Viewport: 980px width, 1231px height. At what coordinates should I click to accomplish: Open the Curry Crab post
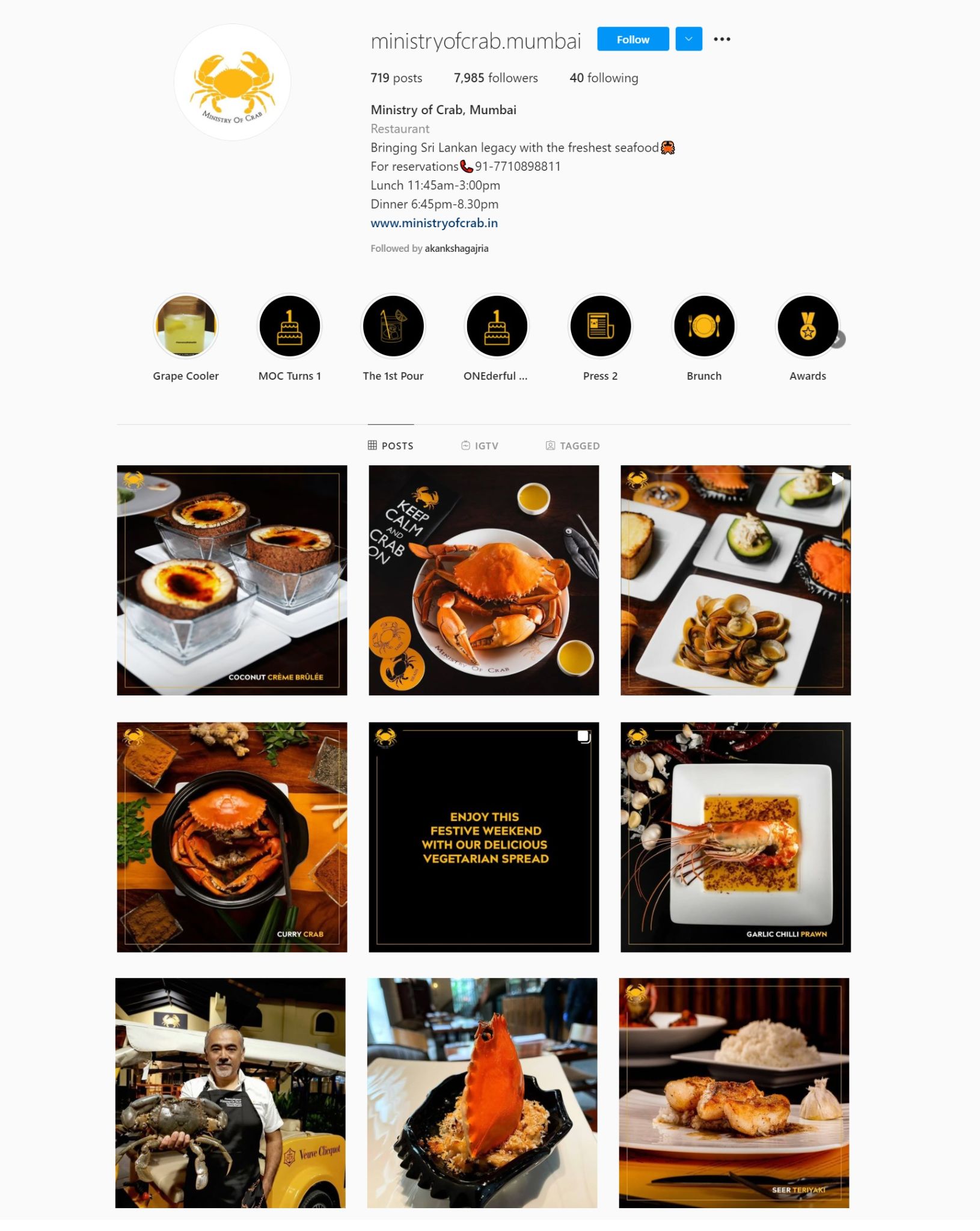232,837
